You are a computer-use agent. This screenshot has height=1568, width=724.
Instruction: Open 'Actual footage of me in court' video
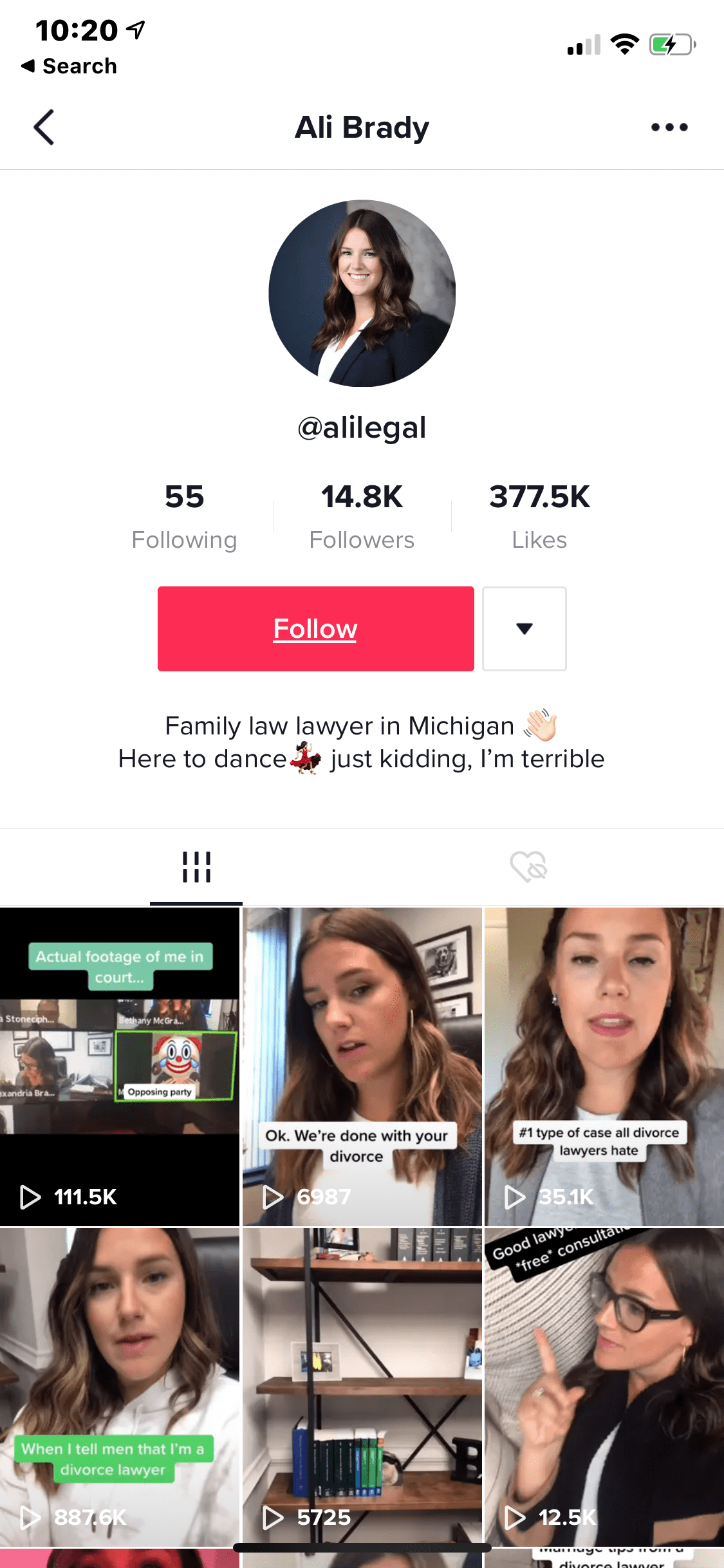(120, 1066)
